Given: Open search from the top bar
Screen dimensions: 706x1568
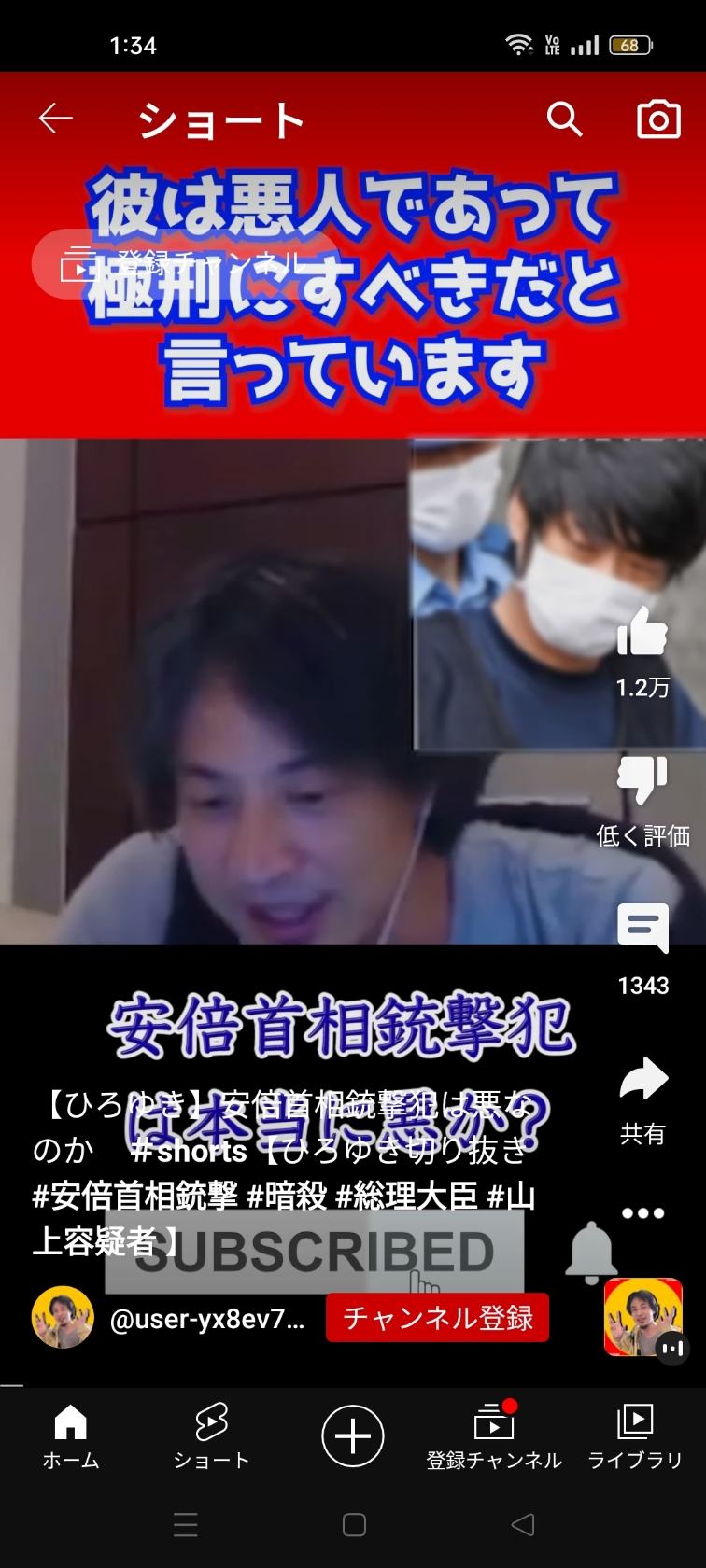Looking at the screenshot, I should tap(564, 119).
